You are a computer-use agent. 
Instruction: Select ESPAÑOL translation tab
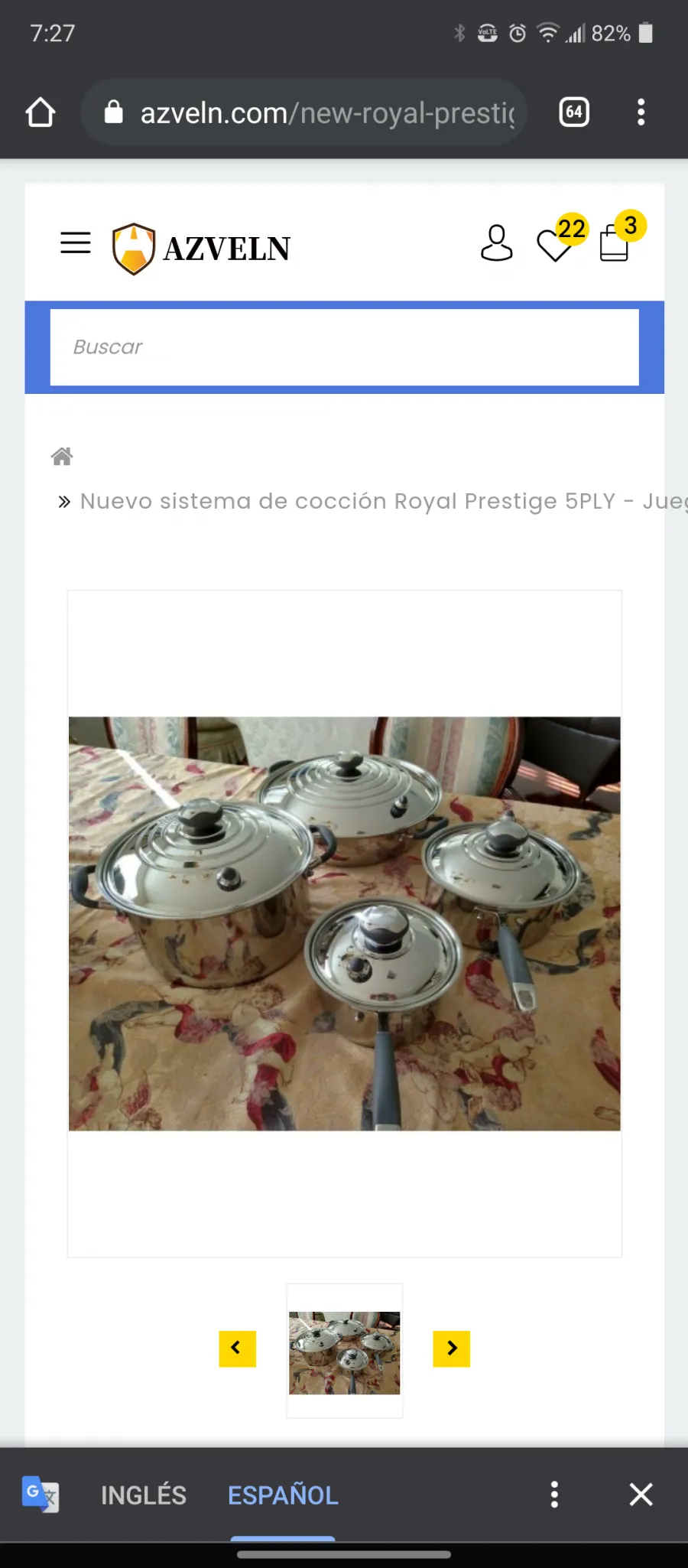[283, 1495]
